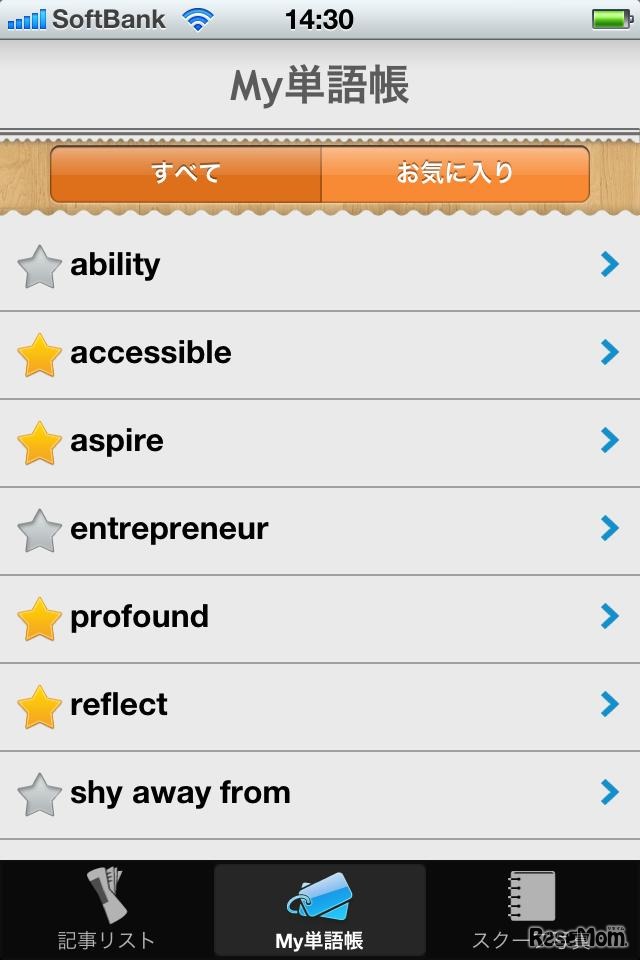Screen dimensions: 640x960
Task: Select the My単語帳 bottom tab
Action: 319,910
